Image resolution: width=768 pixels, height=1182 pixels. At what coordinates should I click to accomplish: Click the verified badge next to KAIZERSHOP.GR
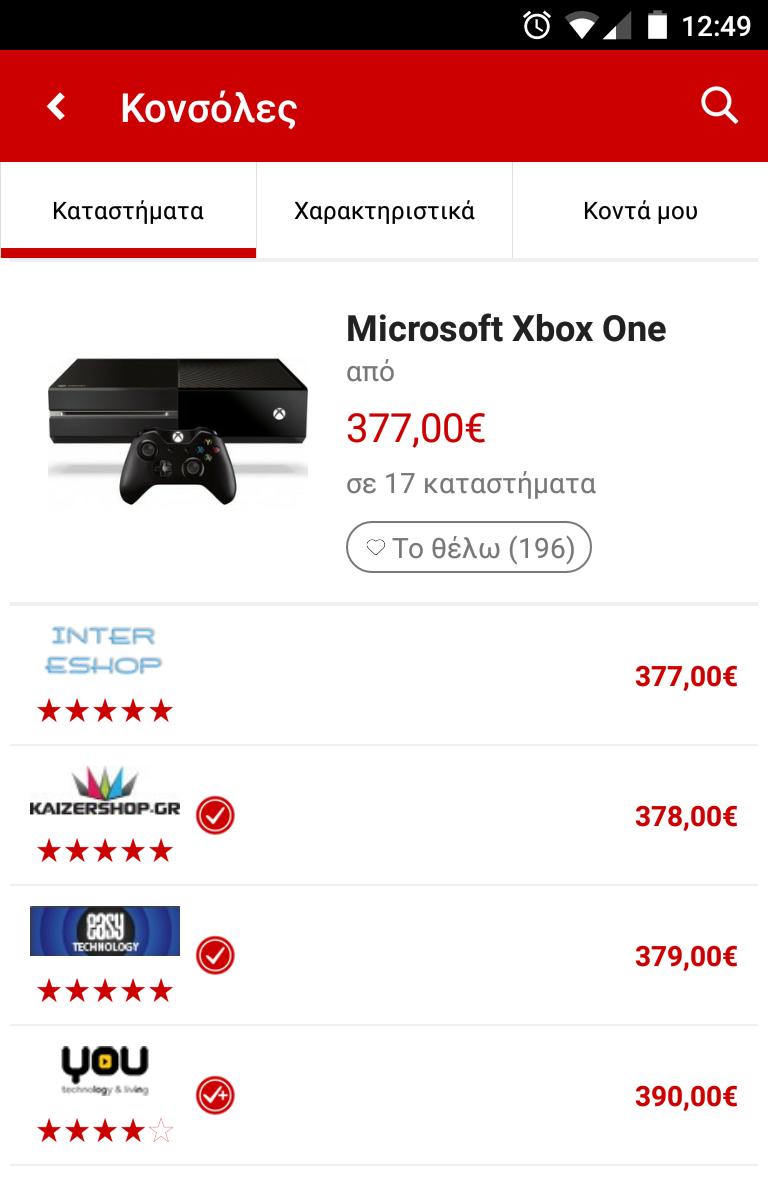coord(214,815)
